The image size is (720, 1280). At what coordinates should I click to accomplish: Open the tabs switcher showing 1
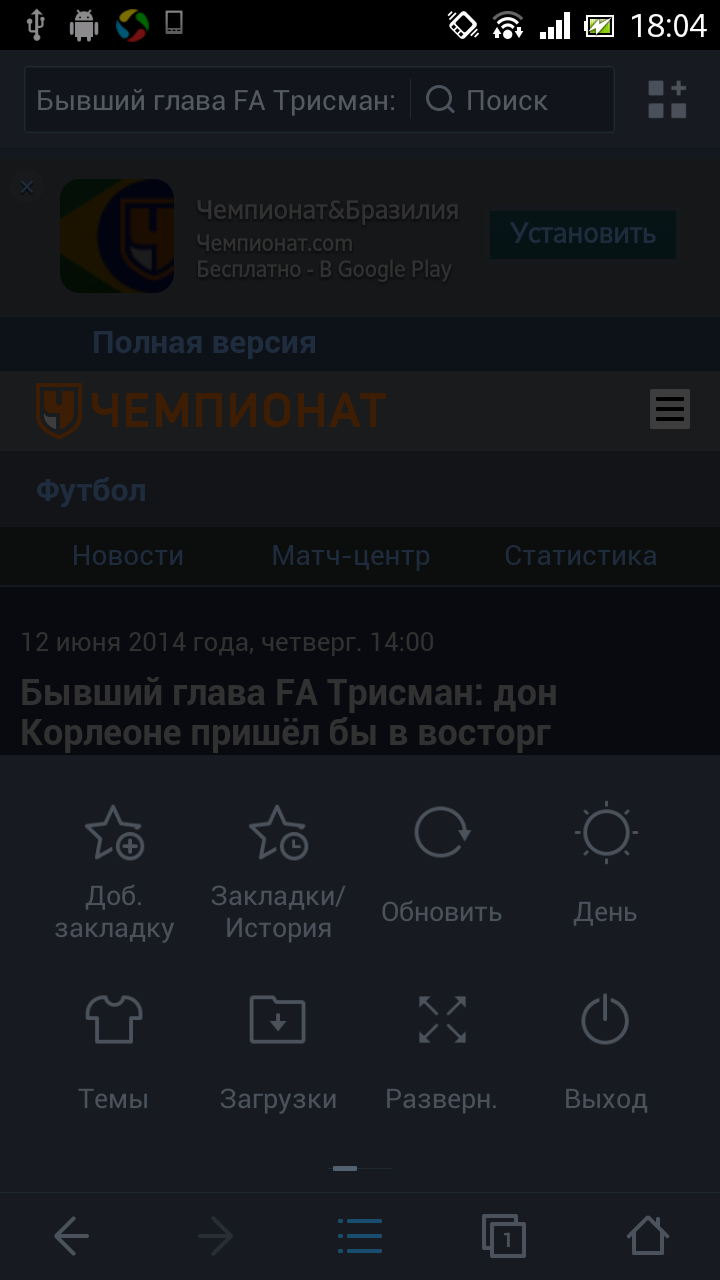(503, 1237)
